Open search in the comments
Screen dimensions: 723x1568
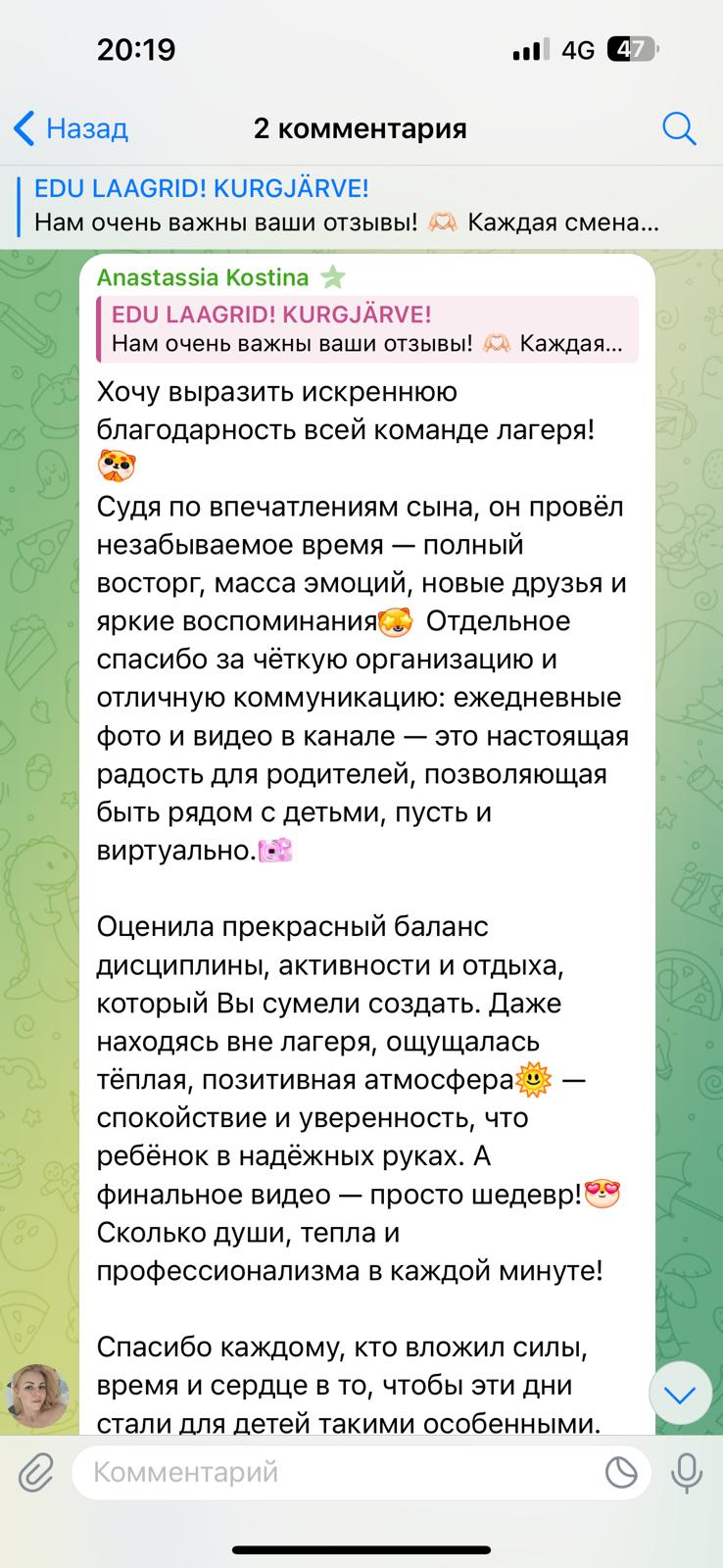(679, 128)
